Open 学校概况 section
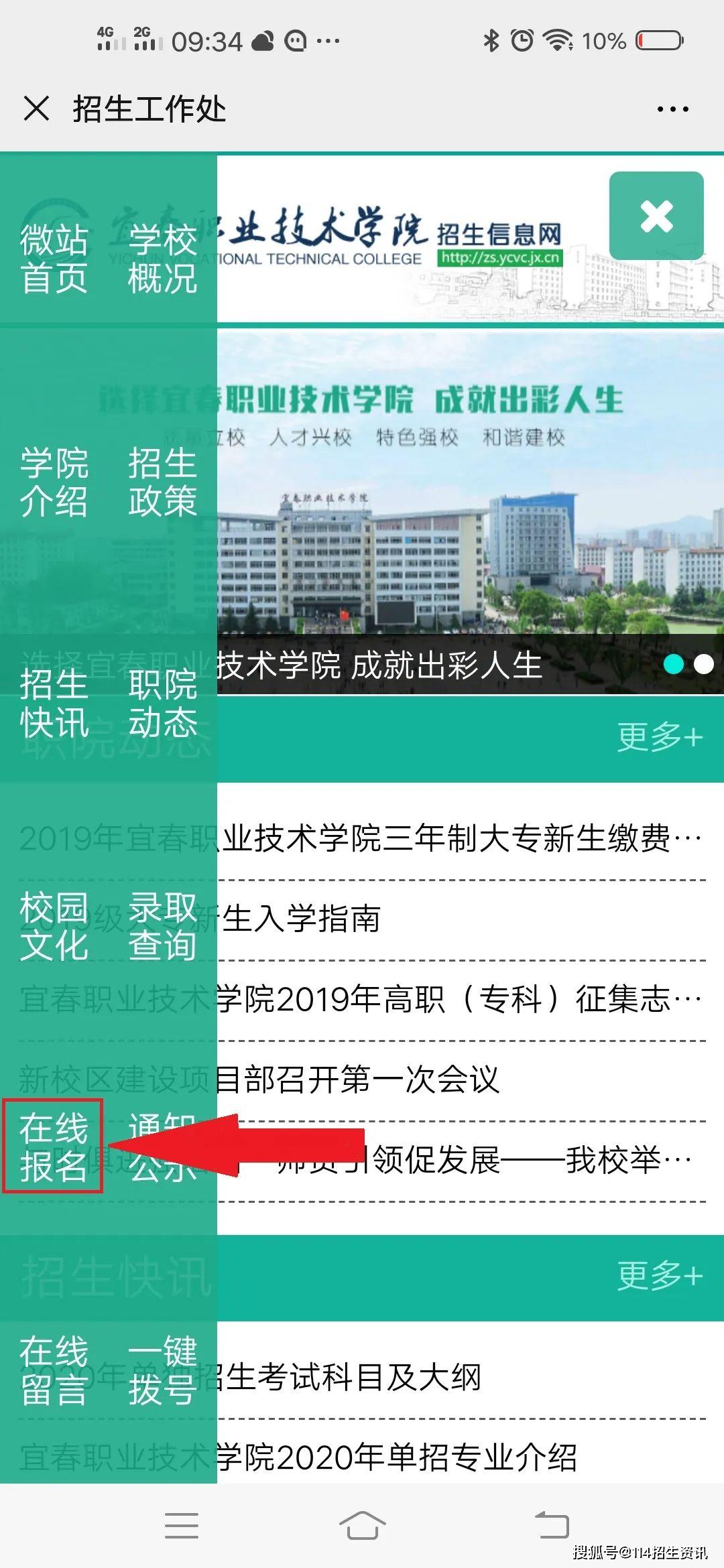 coord(162,259)
